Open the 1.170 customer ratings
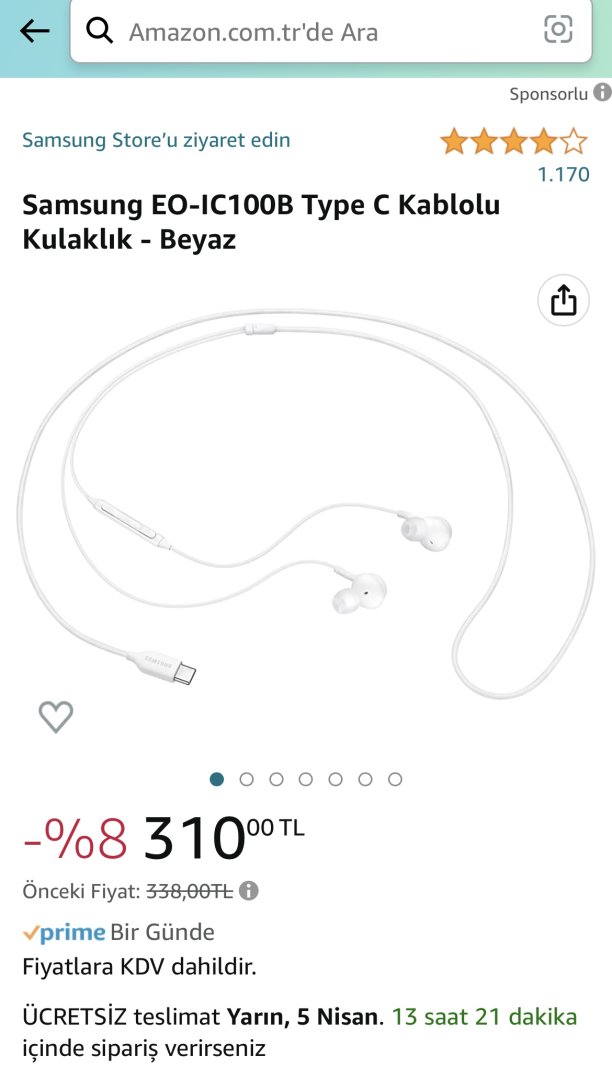612x1080 pixels. coord(563,174)
